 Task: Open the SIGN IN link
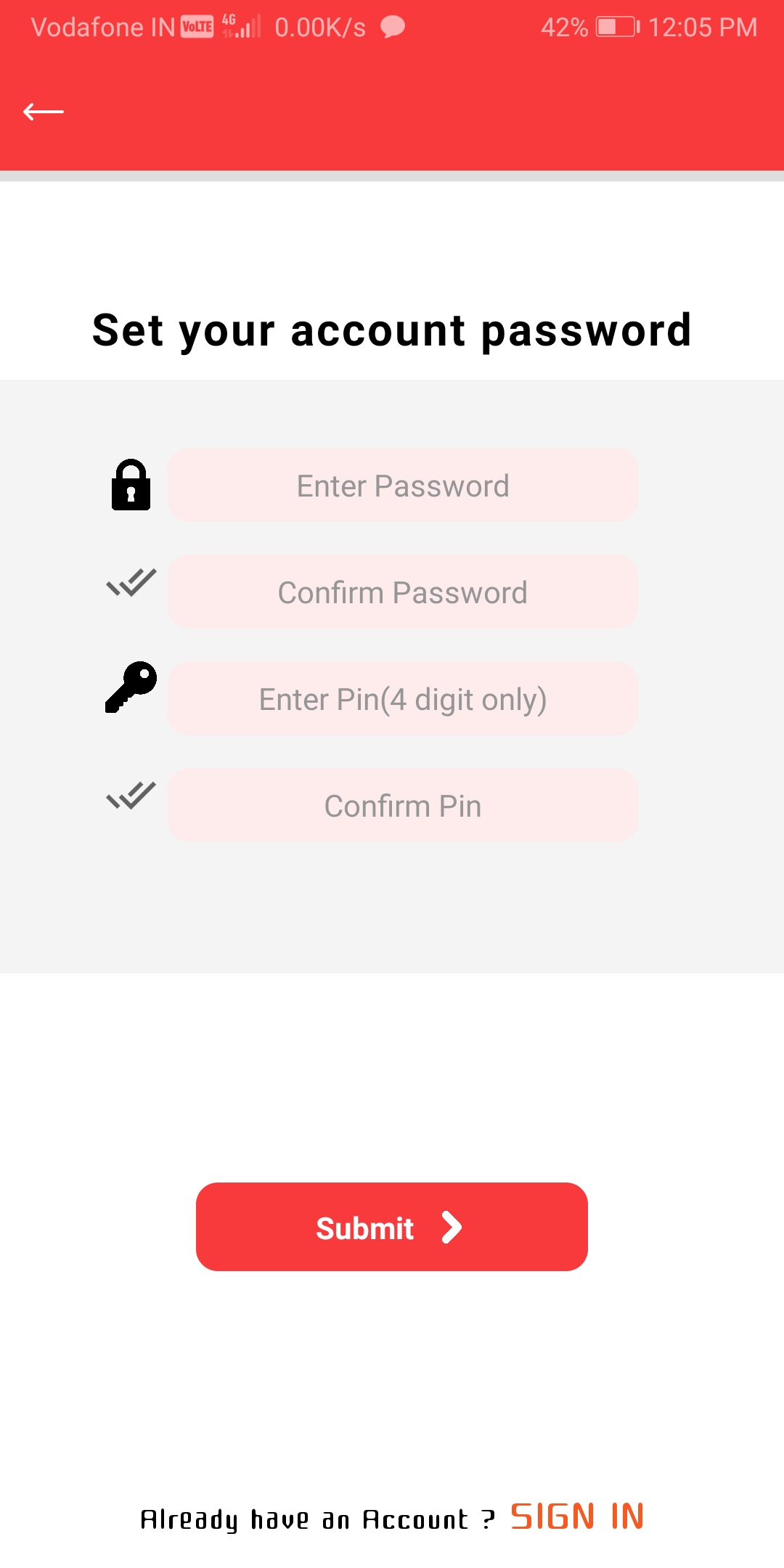[x=577, y=1517]
